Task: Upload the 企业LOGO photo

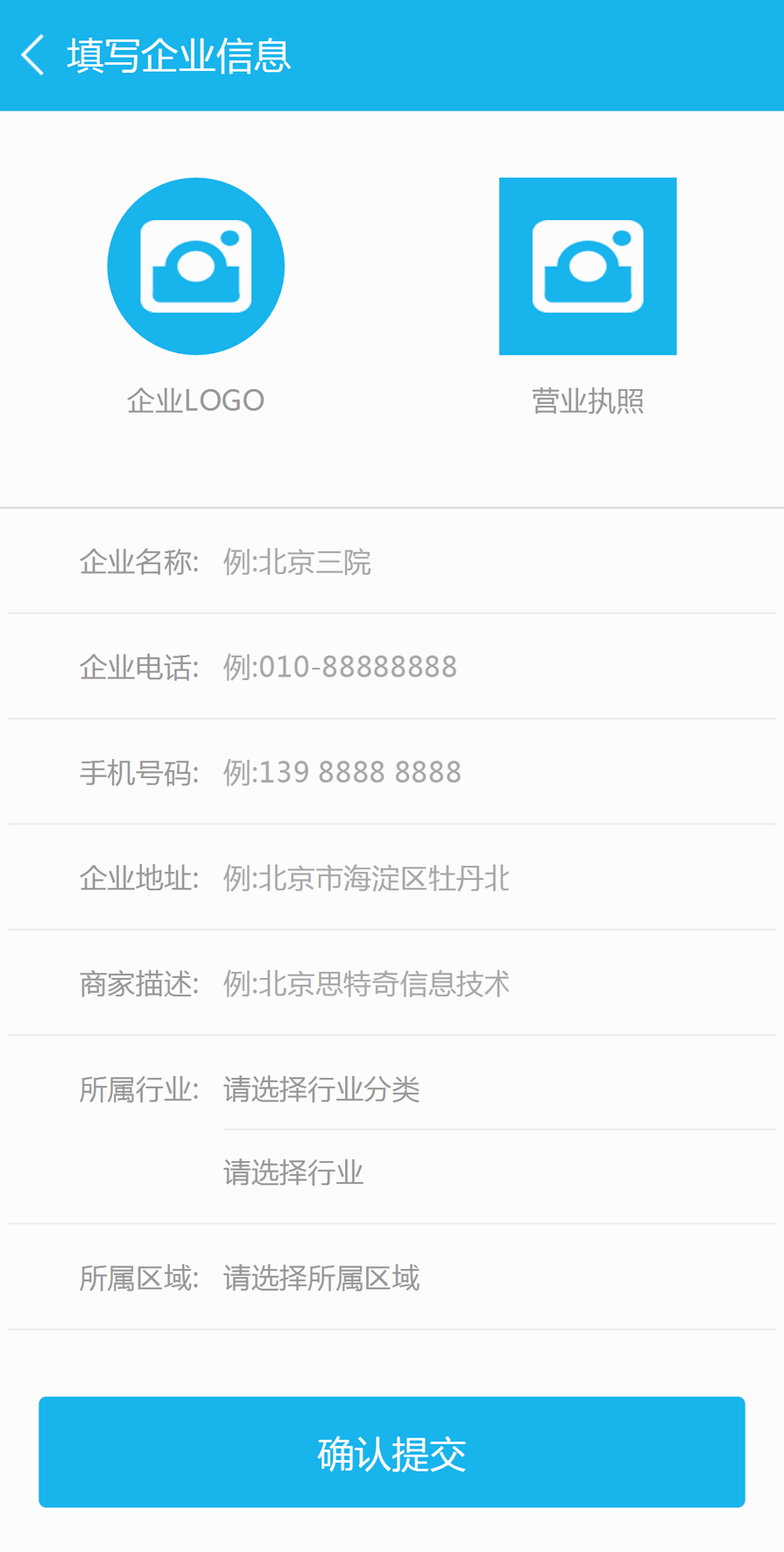Action: click(x=196, y=266)
